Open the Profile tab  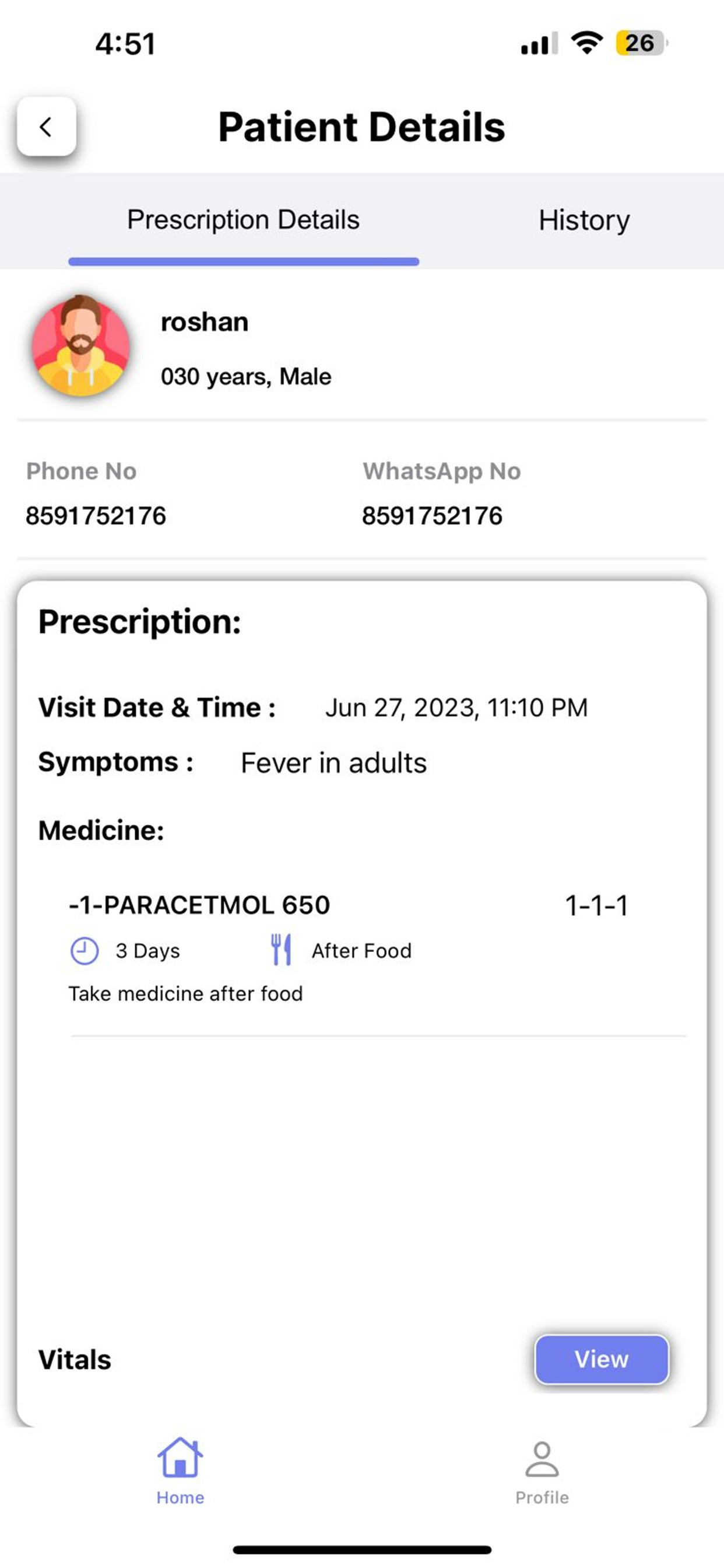(x=542, y=1471)
